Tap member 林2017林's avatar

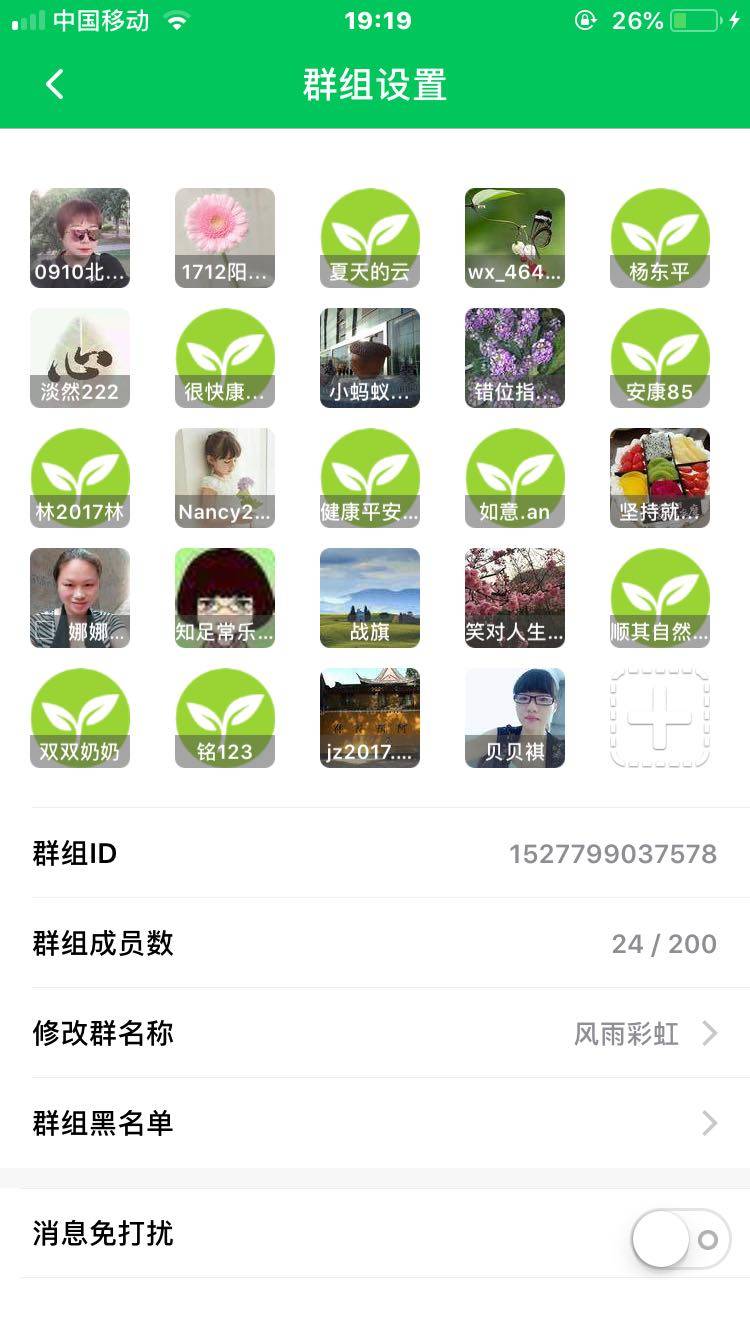tap(80, 478)
